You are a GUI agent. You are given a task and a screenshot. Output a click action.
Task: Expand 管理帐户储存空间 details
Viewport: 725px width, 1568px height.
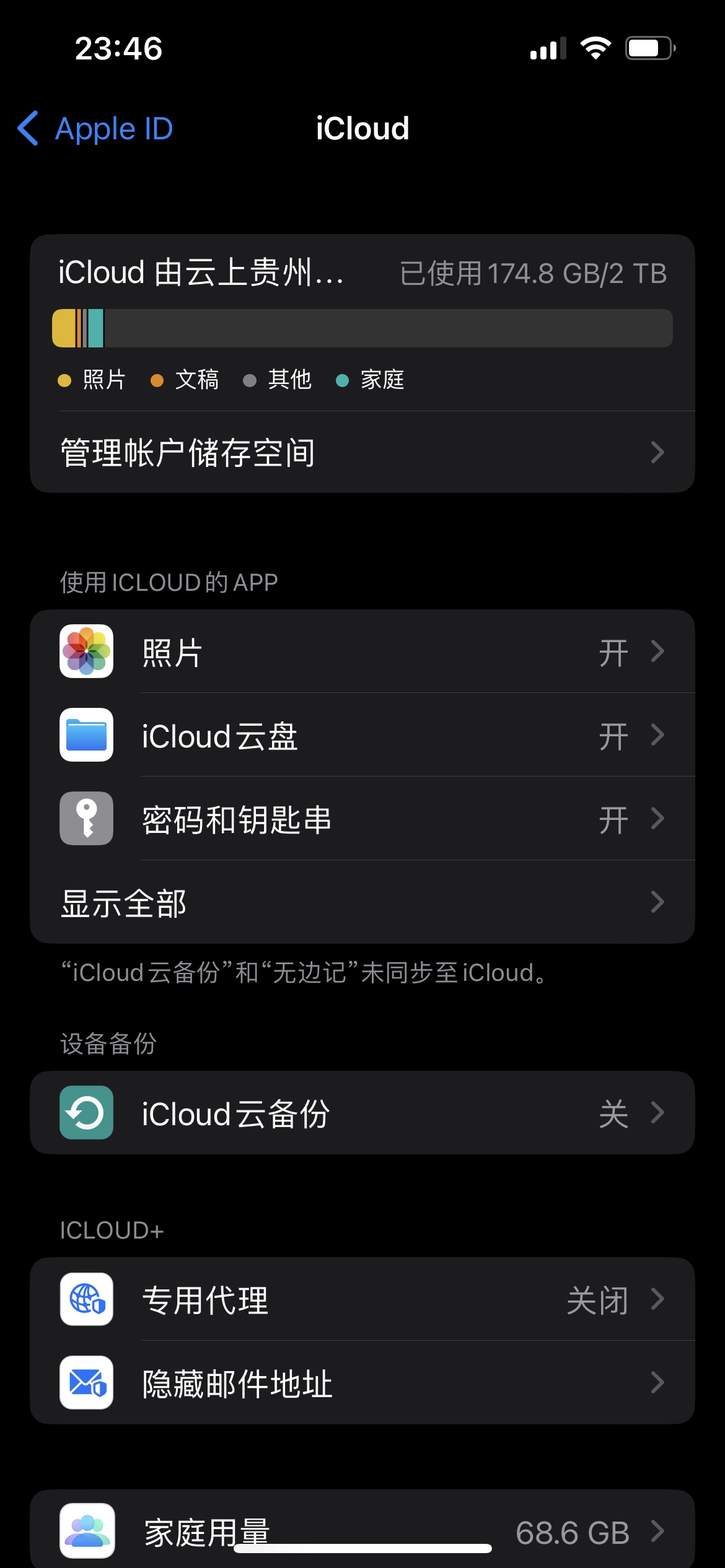(362, 452)
